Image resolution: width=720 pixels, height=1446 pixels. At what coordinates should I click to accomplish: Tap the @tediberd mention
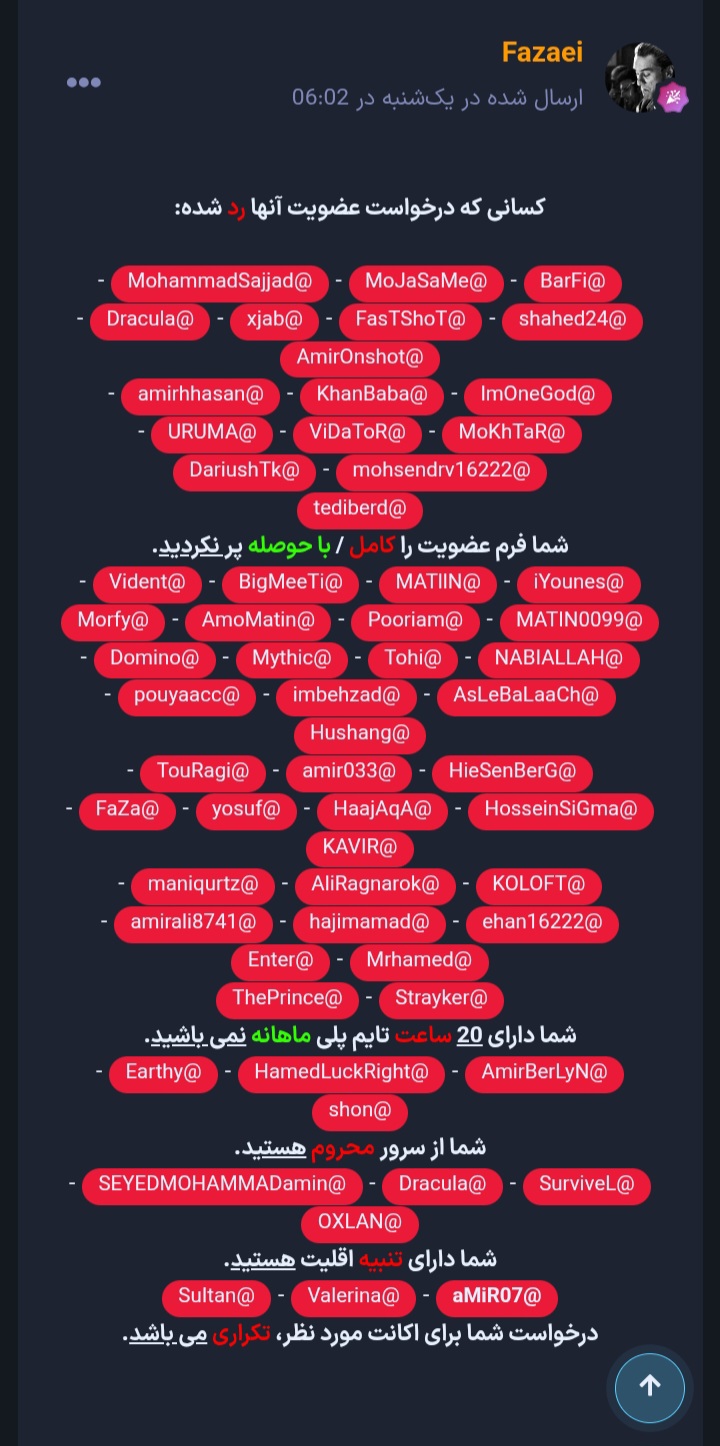pos(360,508)
